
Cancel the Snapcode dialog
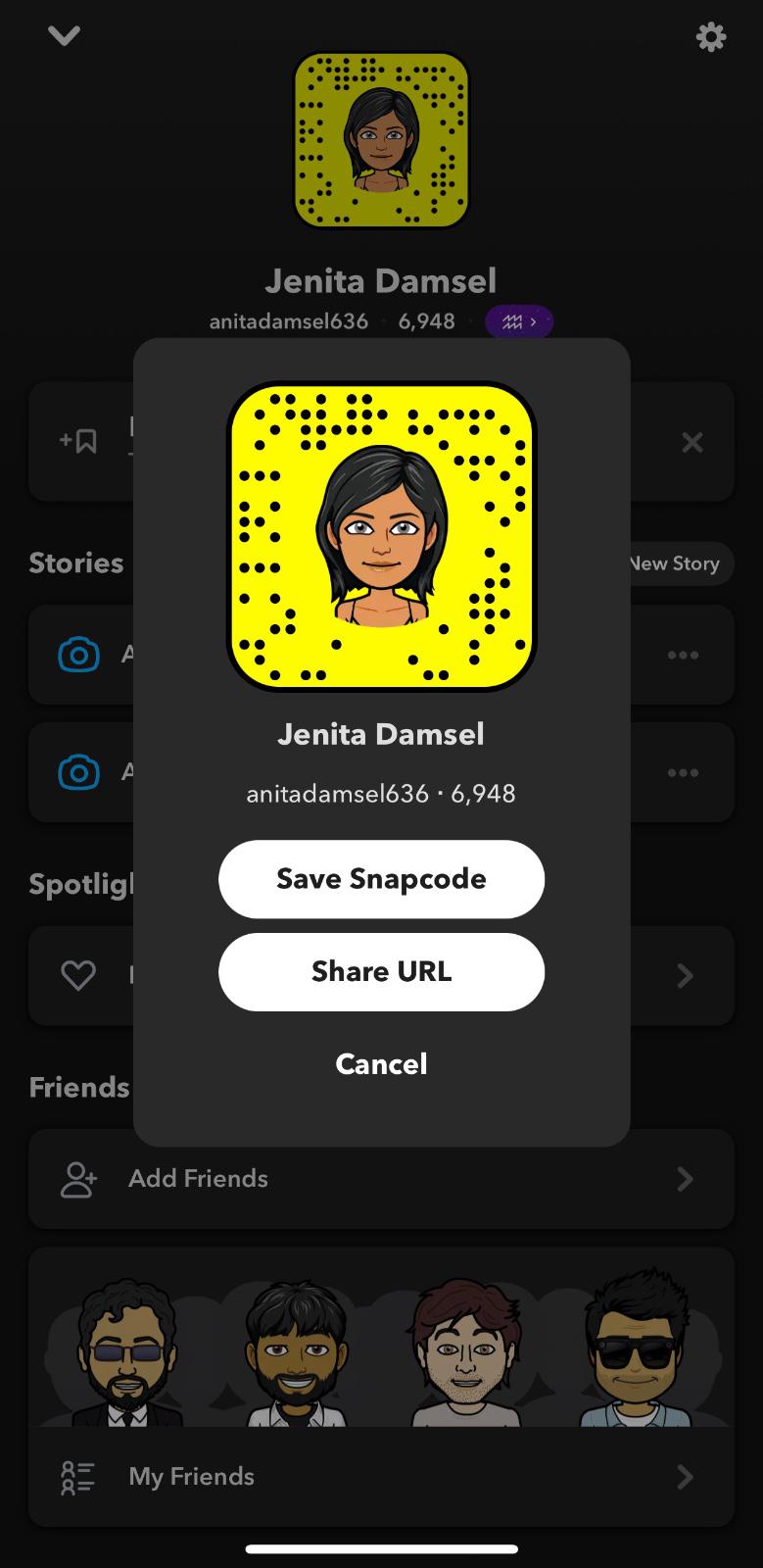tap(381, 1064)
